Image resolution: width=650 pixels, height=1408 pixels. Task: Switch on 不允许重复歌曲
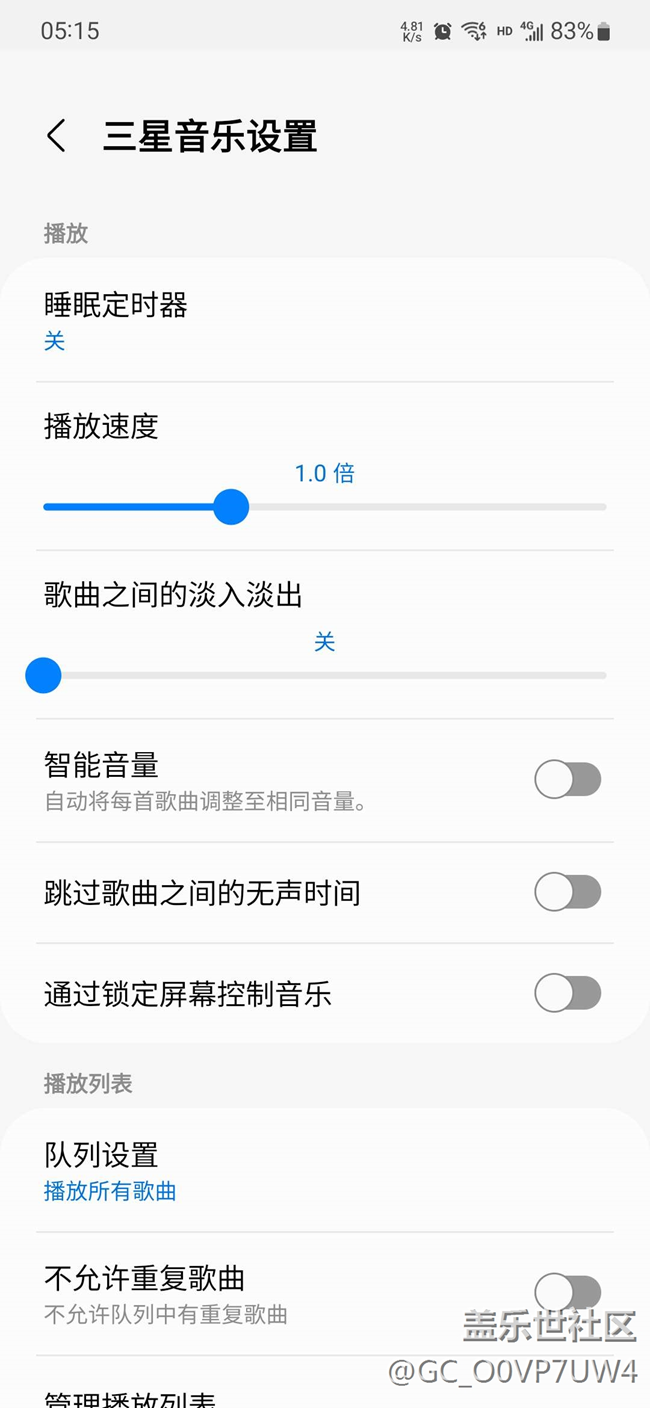(567, 1292)
